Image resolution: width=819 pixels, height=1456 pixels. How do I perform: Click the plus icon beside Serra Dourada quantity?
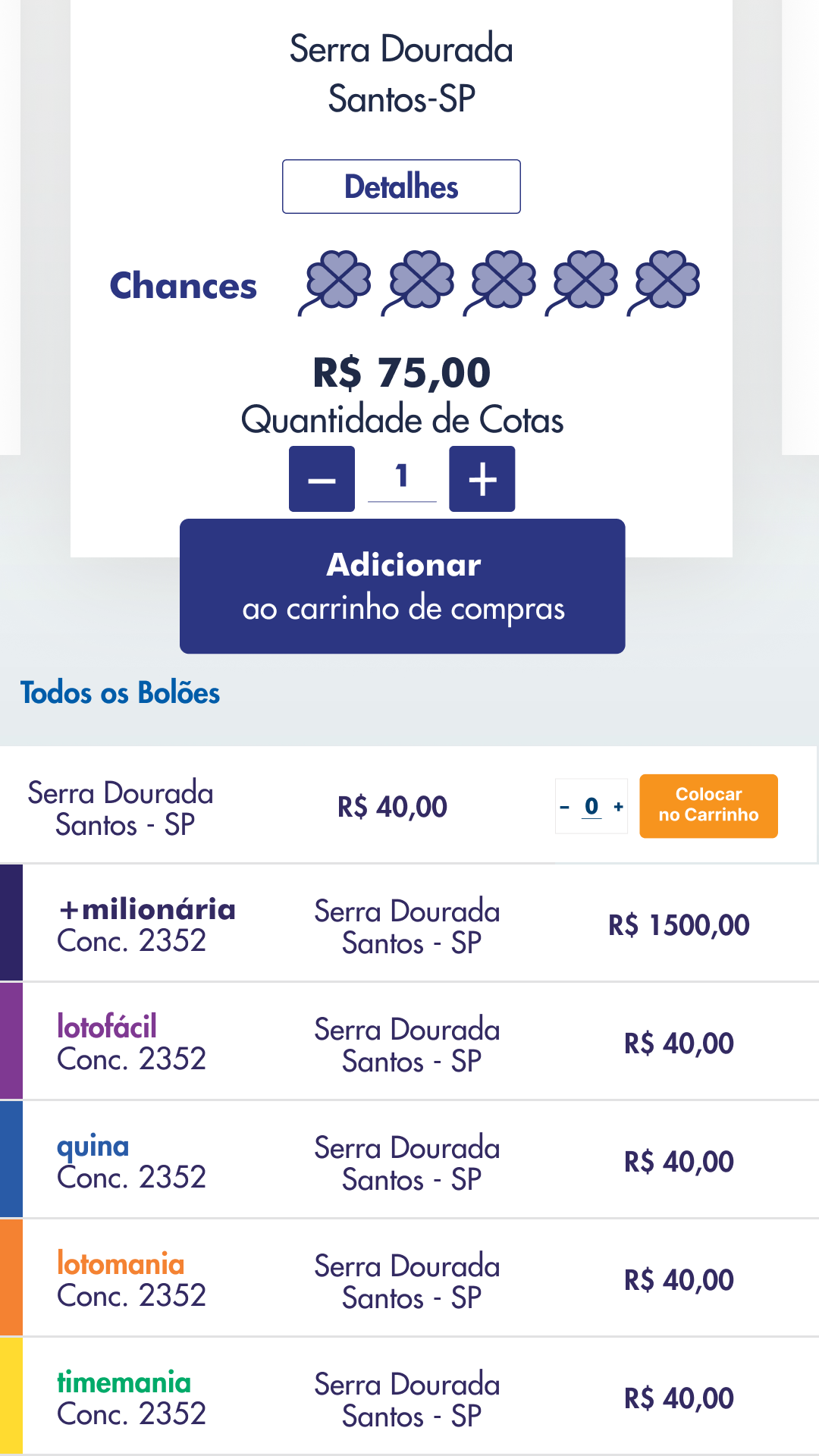pos(618,806)
